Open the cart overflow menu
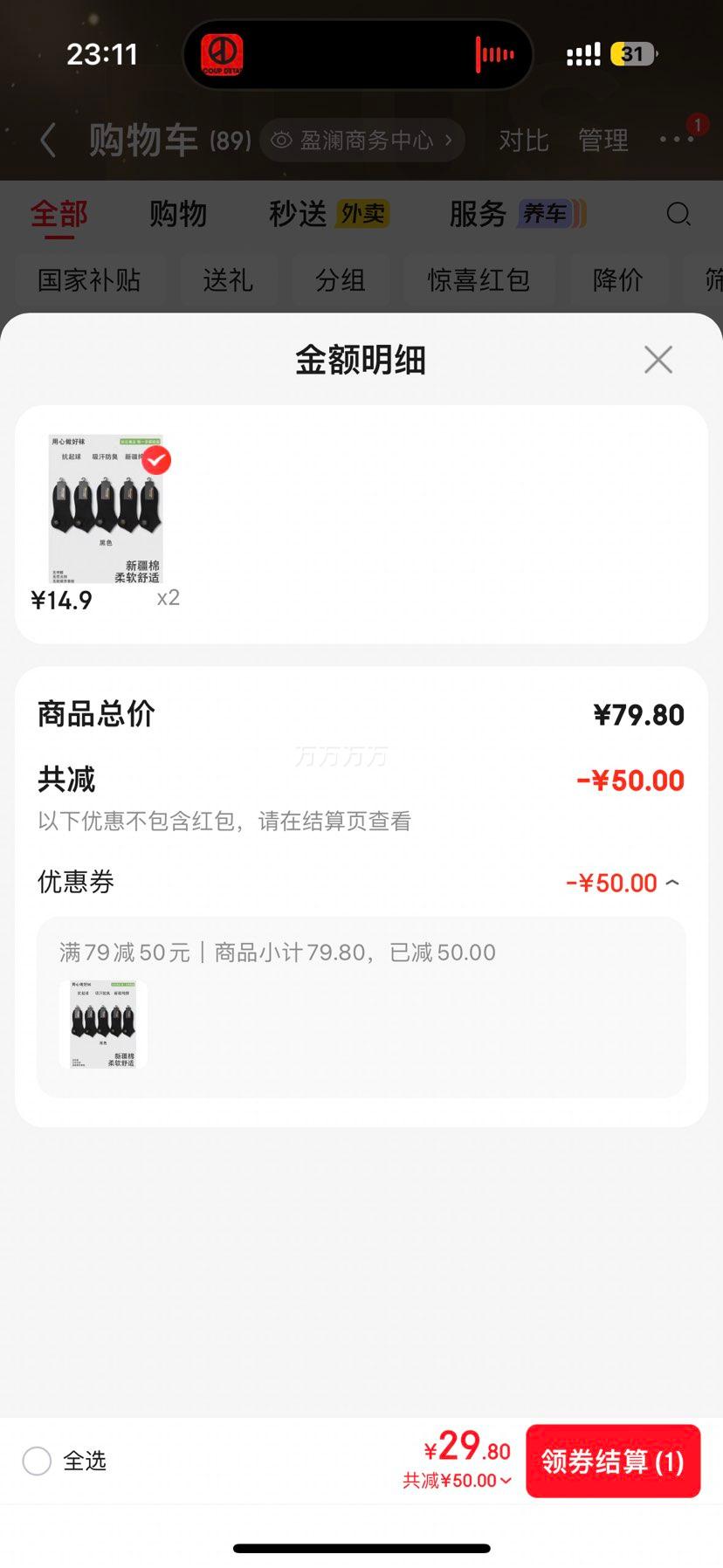The image size is (723, 1568). (x=678, y=140)
